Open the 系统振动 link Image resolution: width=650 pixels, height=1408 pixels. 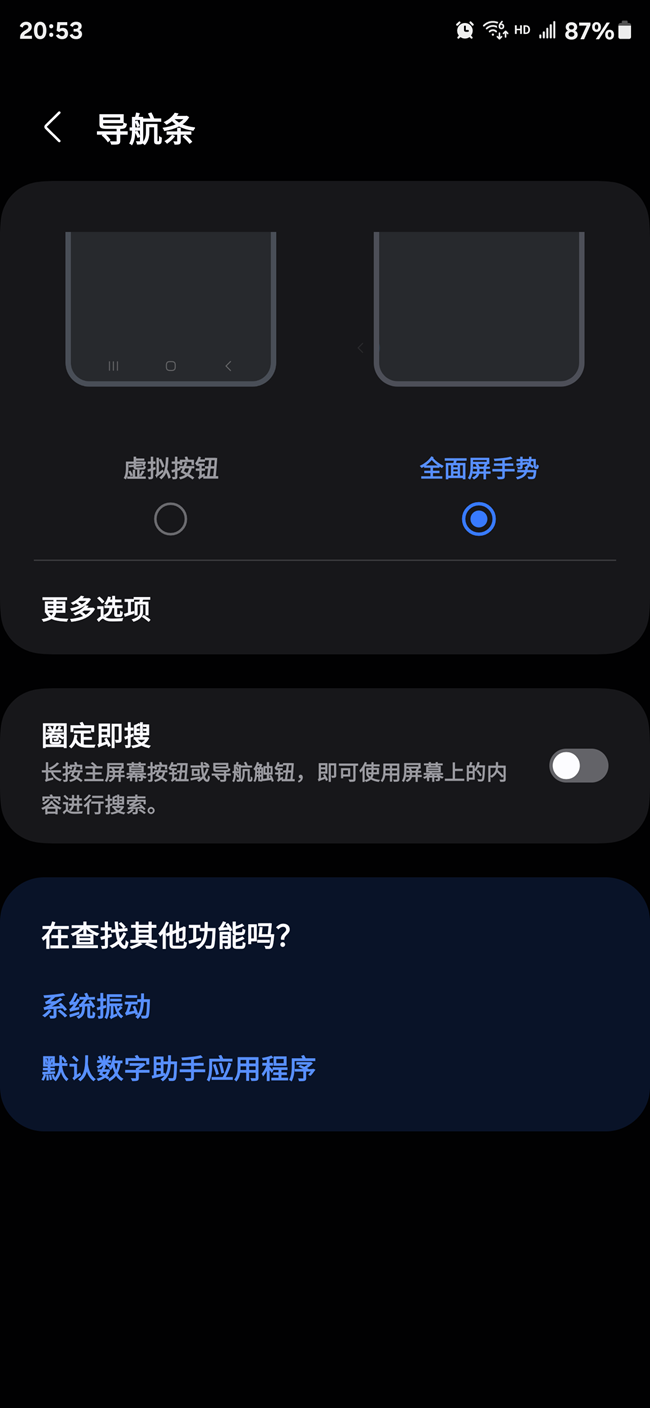click(96, 1006)
